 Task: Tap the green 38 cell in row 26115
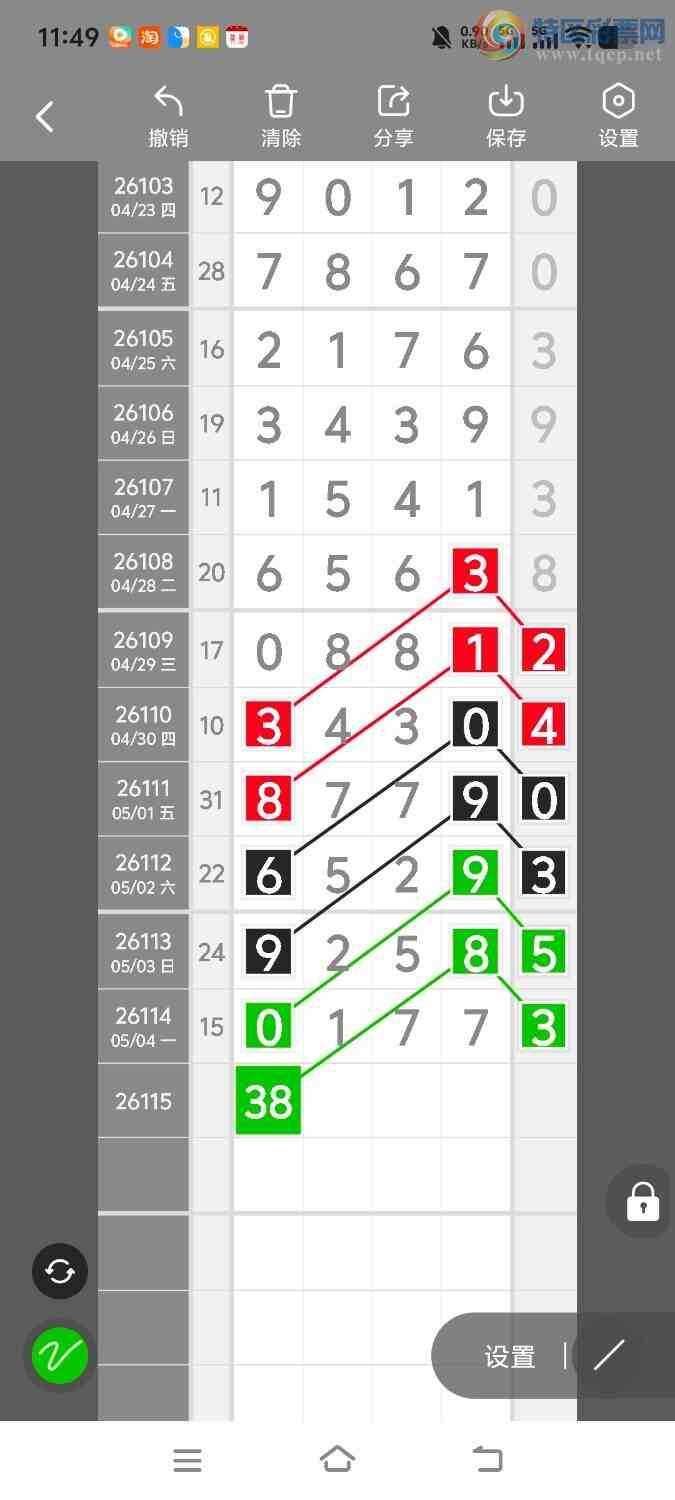coord(268,1101)
